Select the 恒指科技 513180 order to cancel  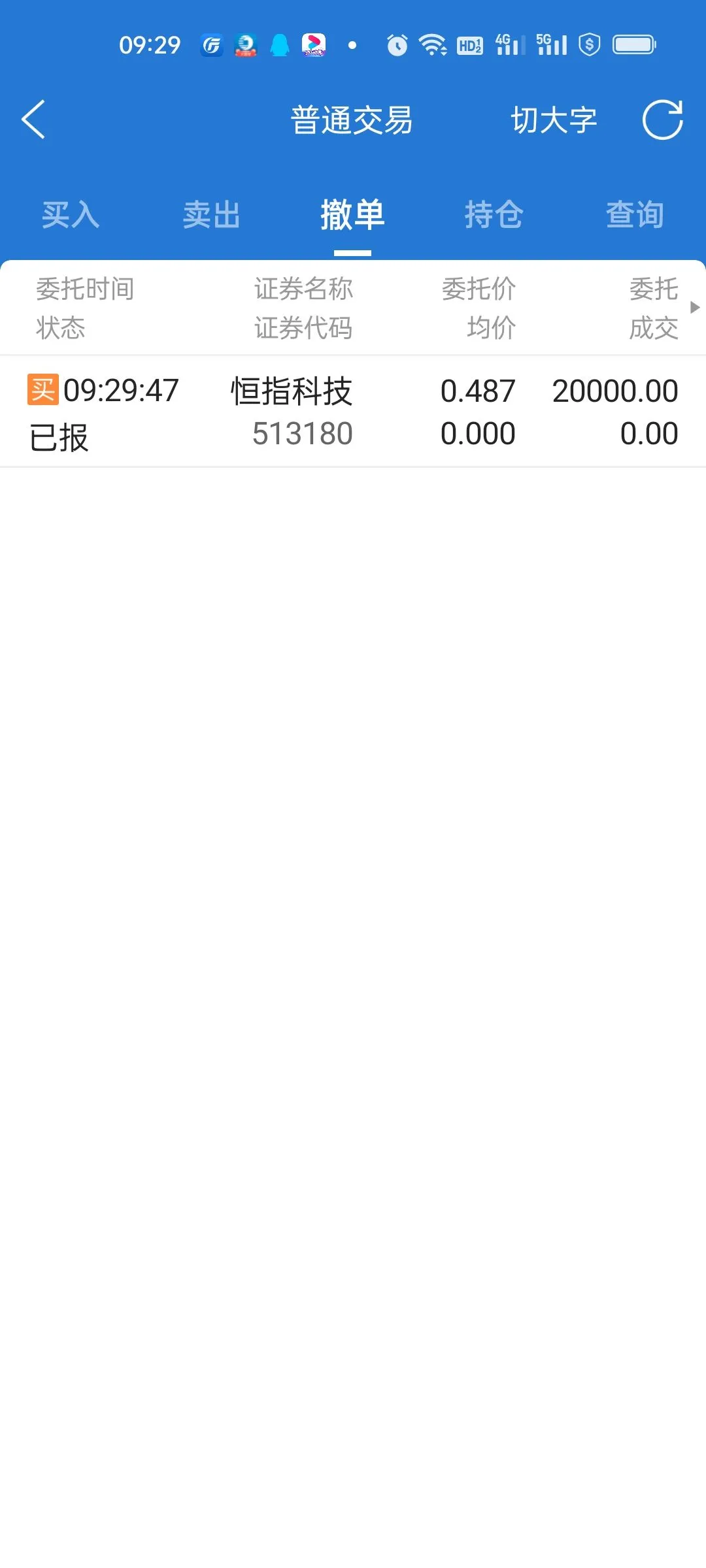353,412
